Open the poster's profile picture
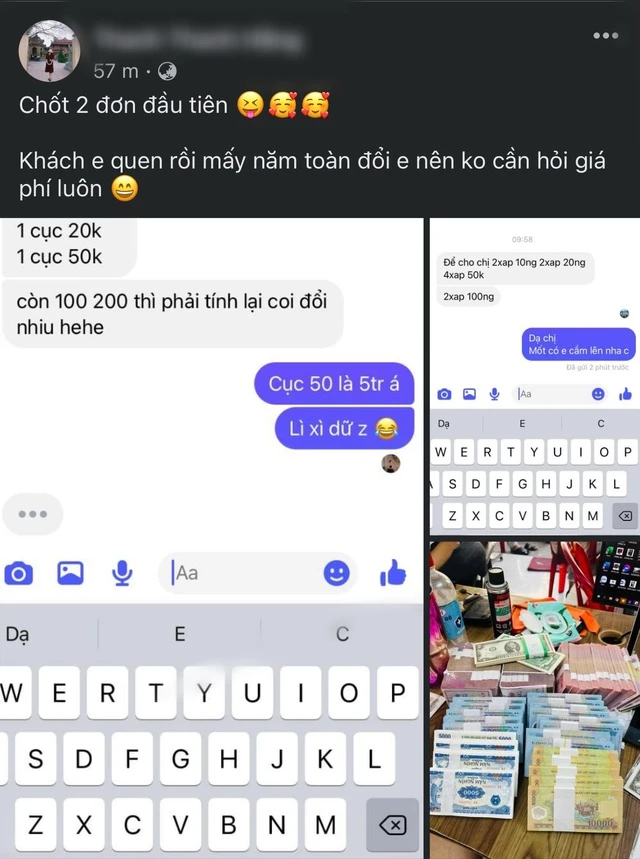 49,50
